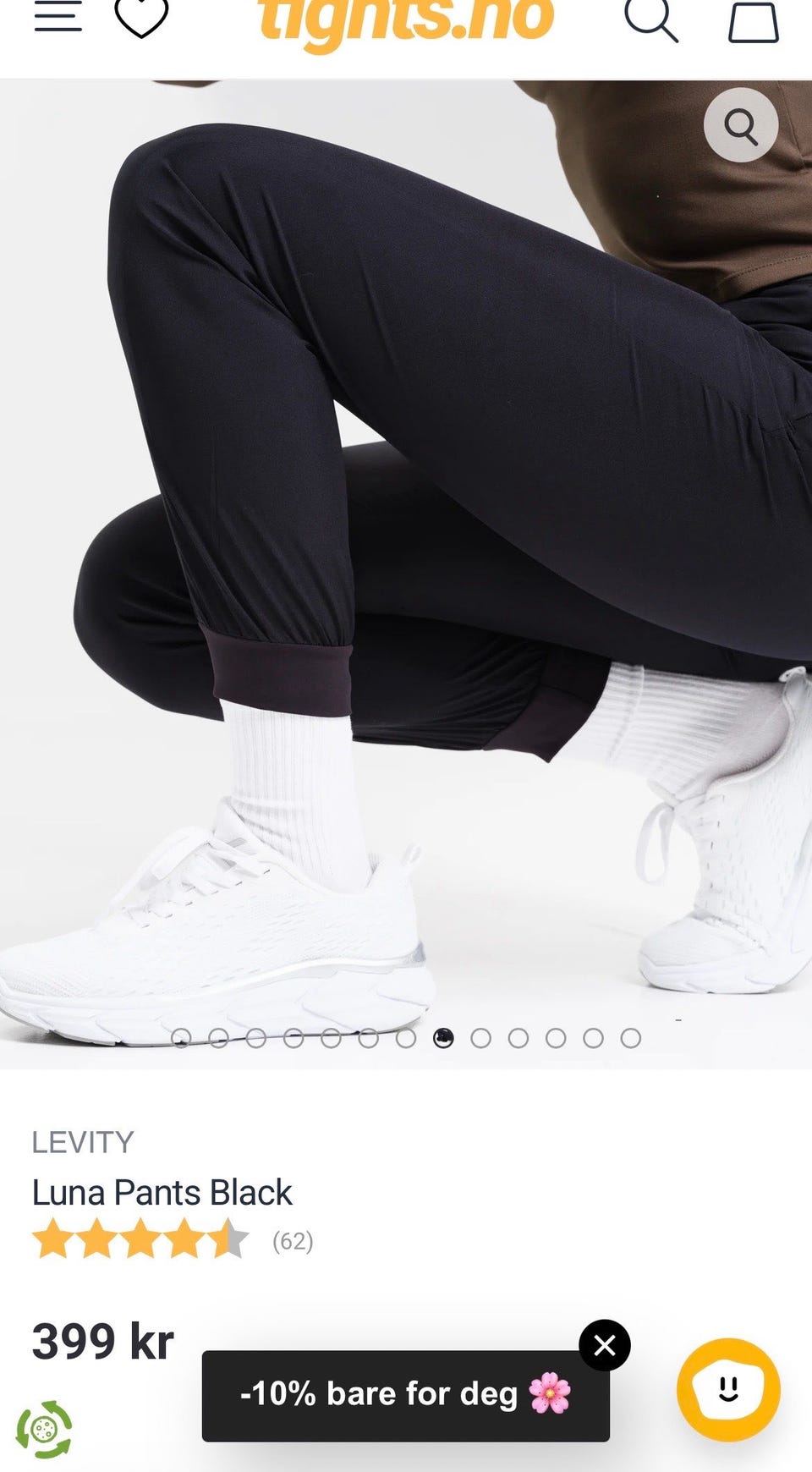Open the LEVITY brand link

(x=83, y=1142)
